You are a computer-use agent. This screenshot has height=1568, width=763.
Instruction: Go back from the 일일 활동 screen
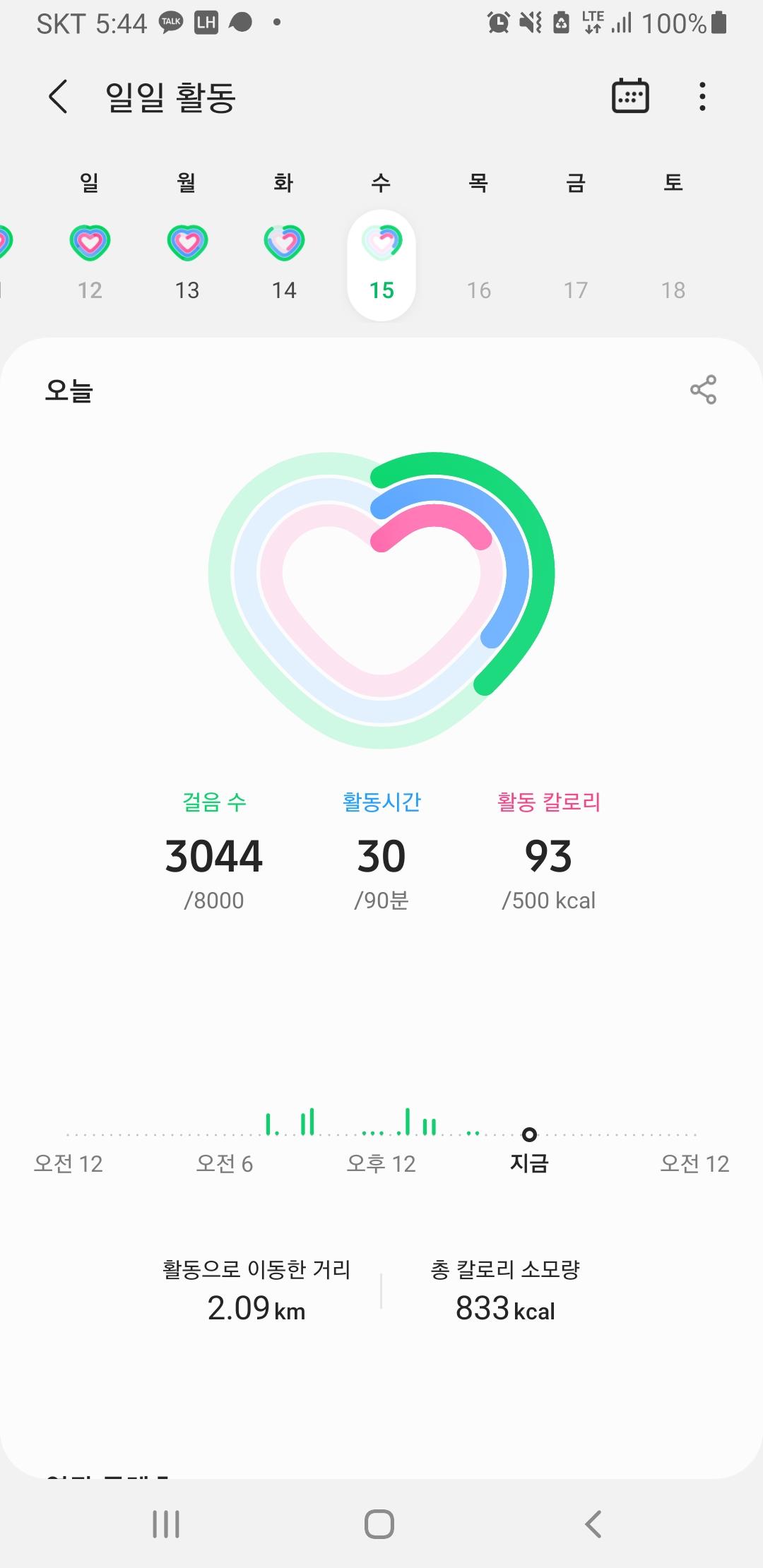click(x=59, y=97)
